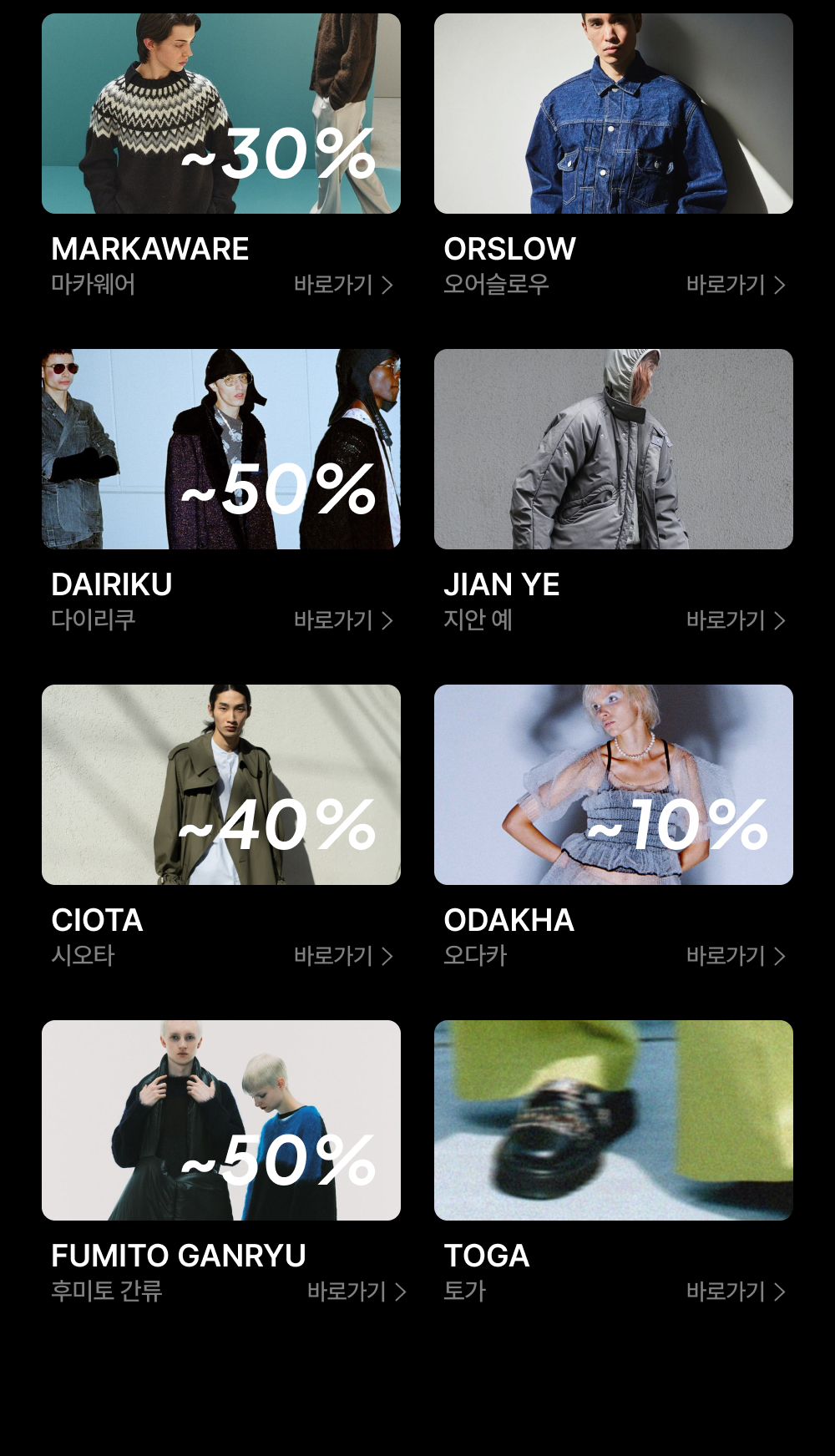The height and width of the screenshot is (1456, 835).
Task: Open the MARKAWARE brand image tile
Action: (x=221, y=114)
